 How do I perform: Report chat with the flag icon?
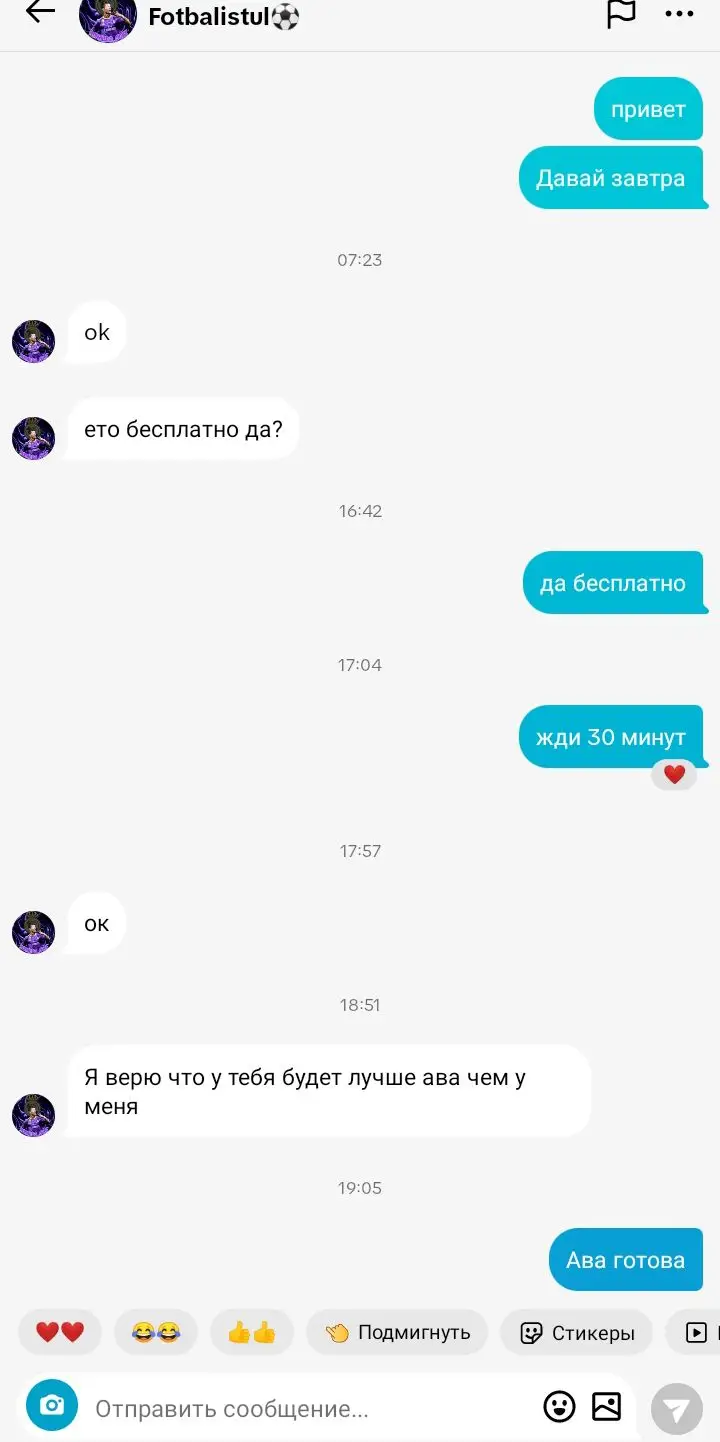point(621,14)
